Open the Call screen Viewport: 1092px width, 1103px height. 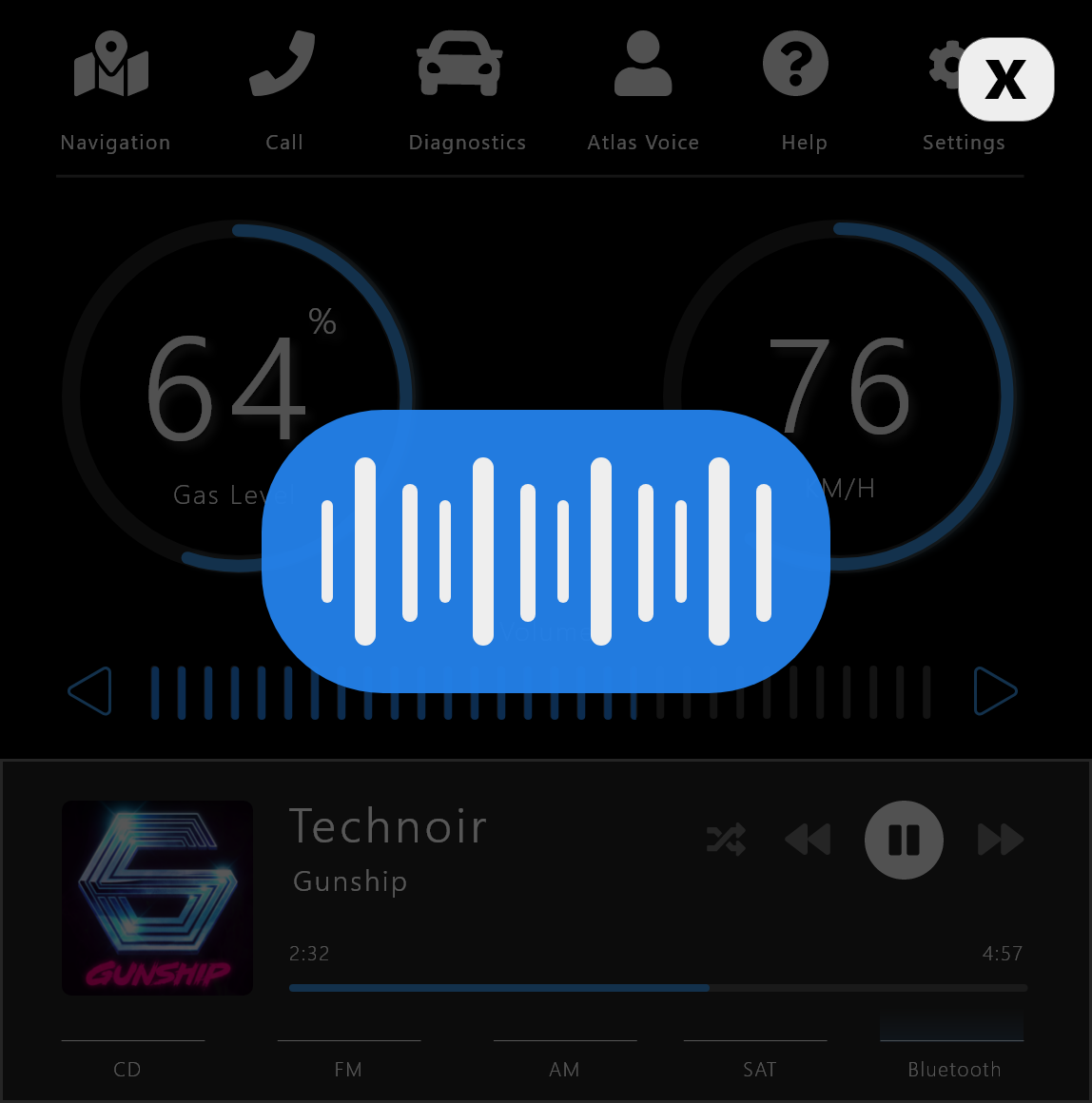click(283, 90)
